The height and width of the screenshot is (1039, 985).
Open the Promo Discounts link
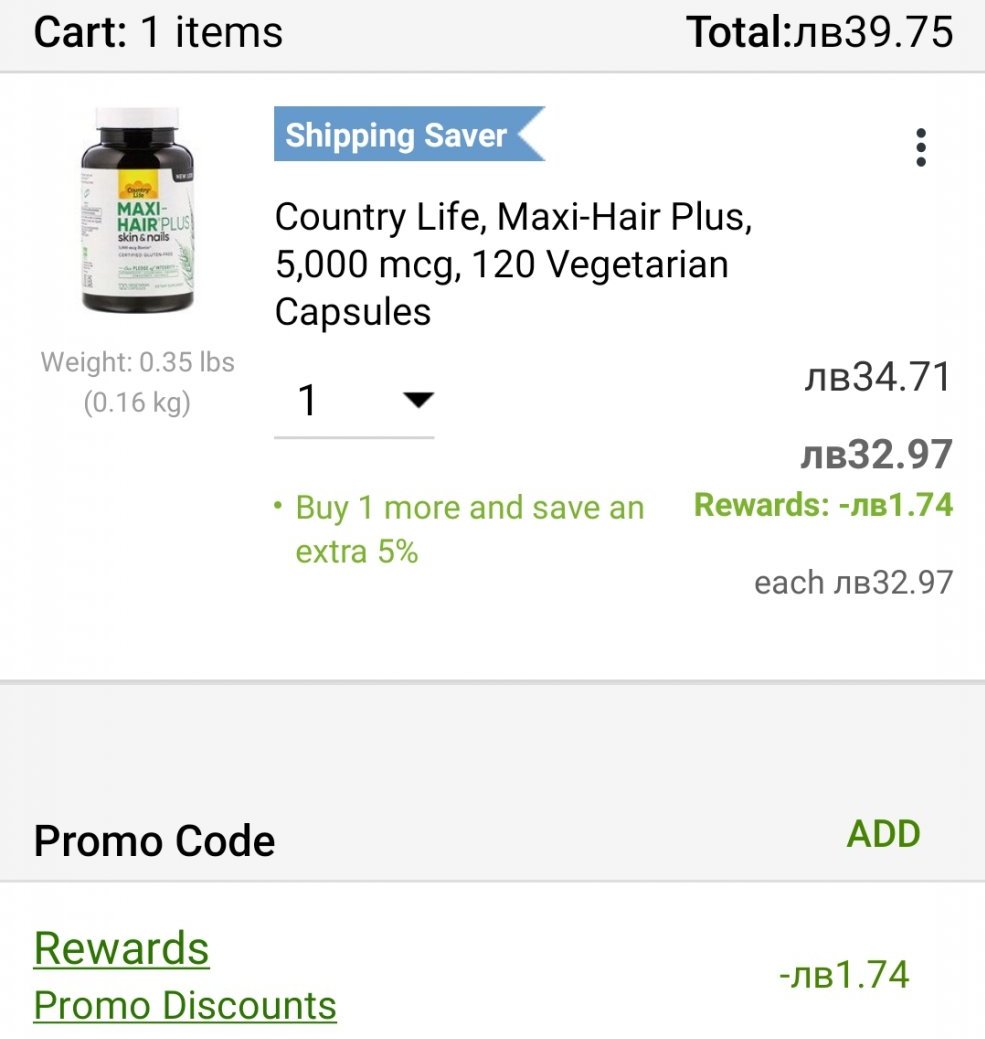[x=185, y=1005]
